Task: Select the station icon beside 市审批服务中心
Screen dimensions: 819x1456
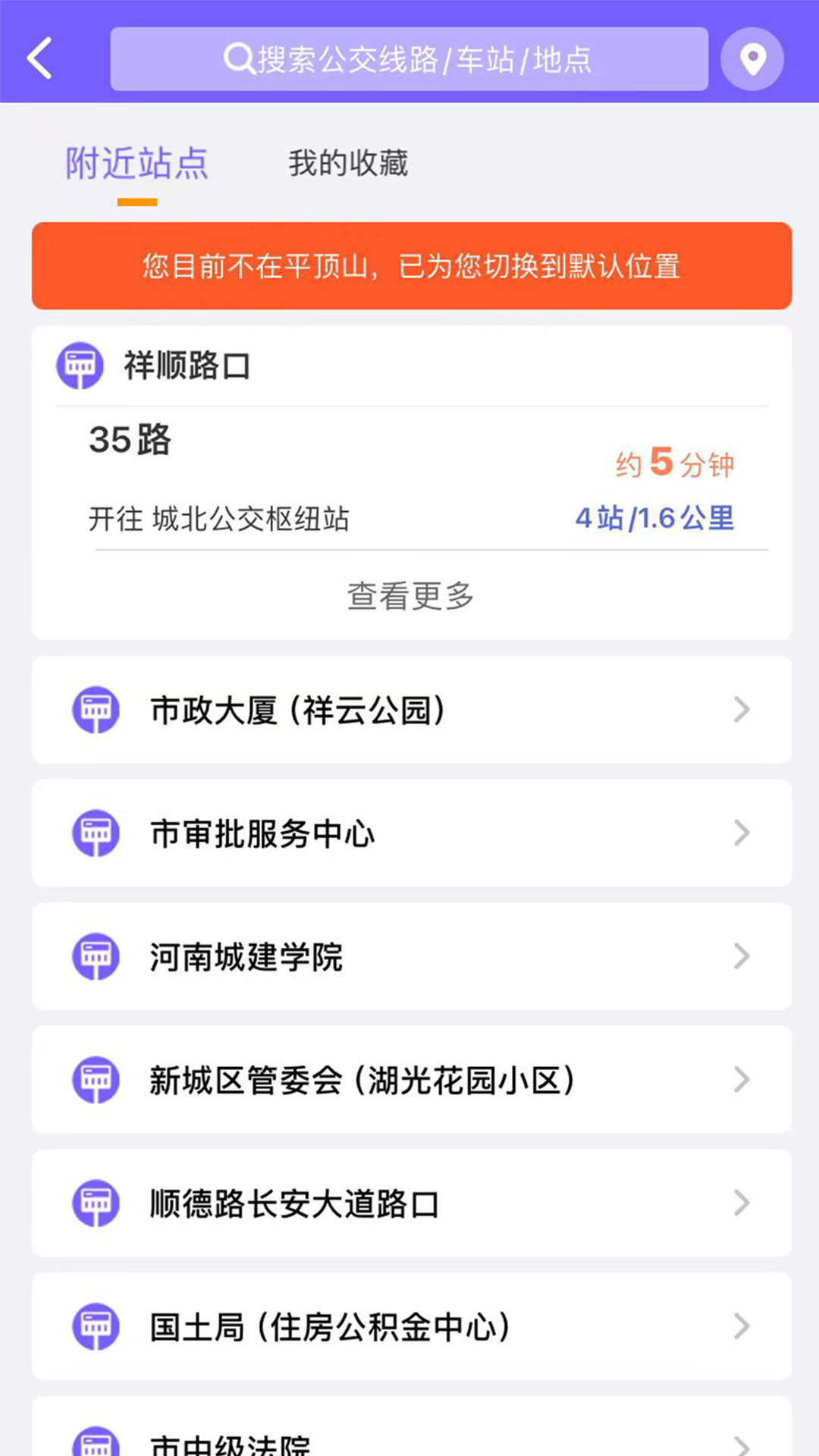Action: click(95, 833)
